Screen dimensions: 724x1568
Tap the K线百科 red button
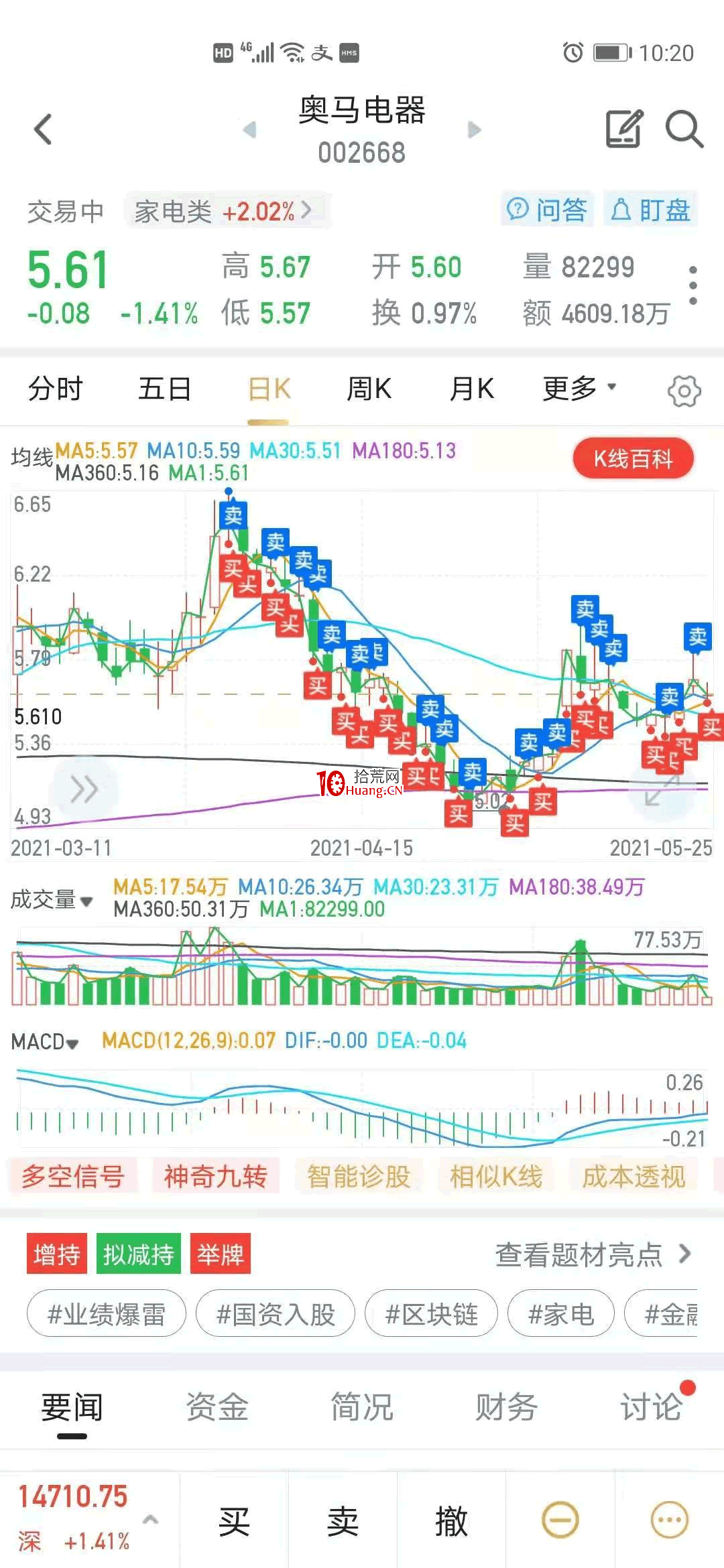pos(633,458)
